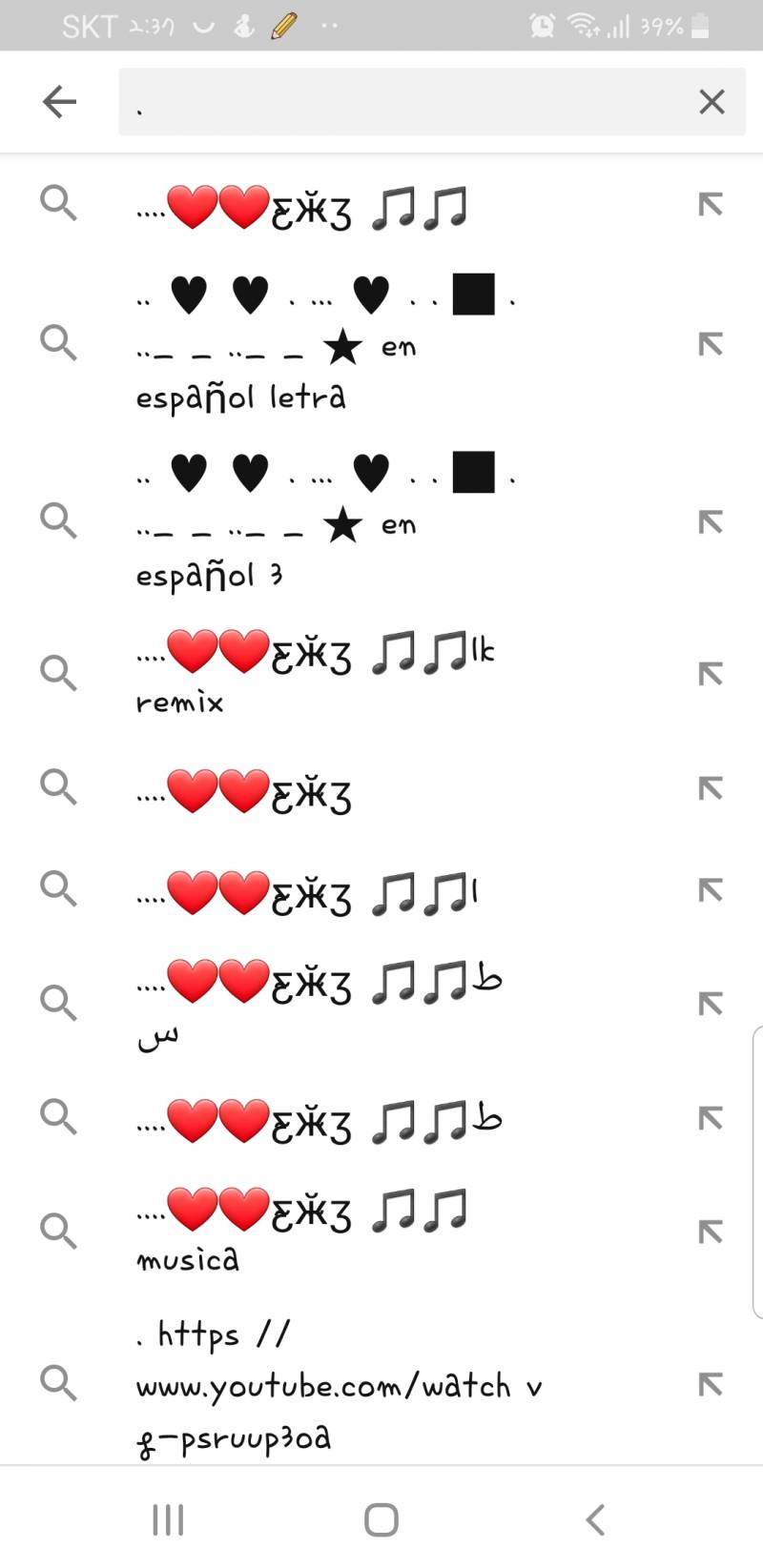Insert 'musica' suggestion using its arrow icon

pyautogui.click(x=711, y=1232)
